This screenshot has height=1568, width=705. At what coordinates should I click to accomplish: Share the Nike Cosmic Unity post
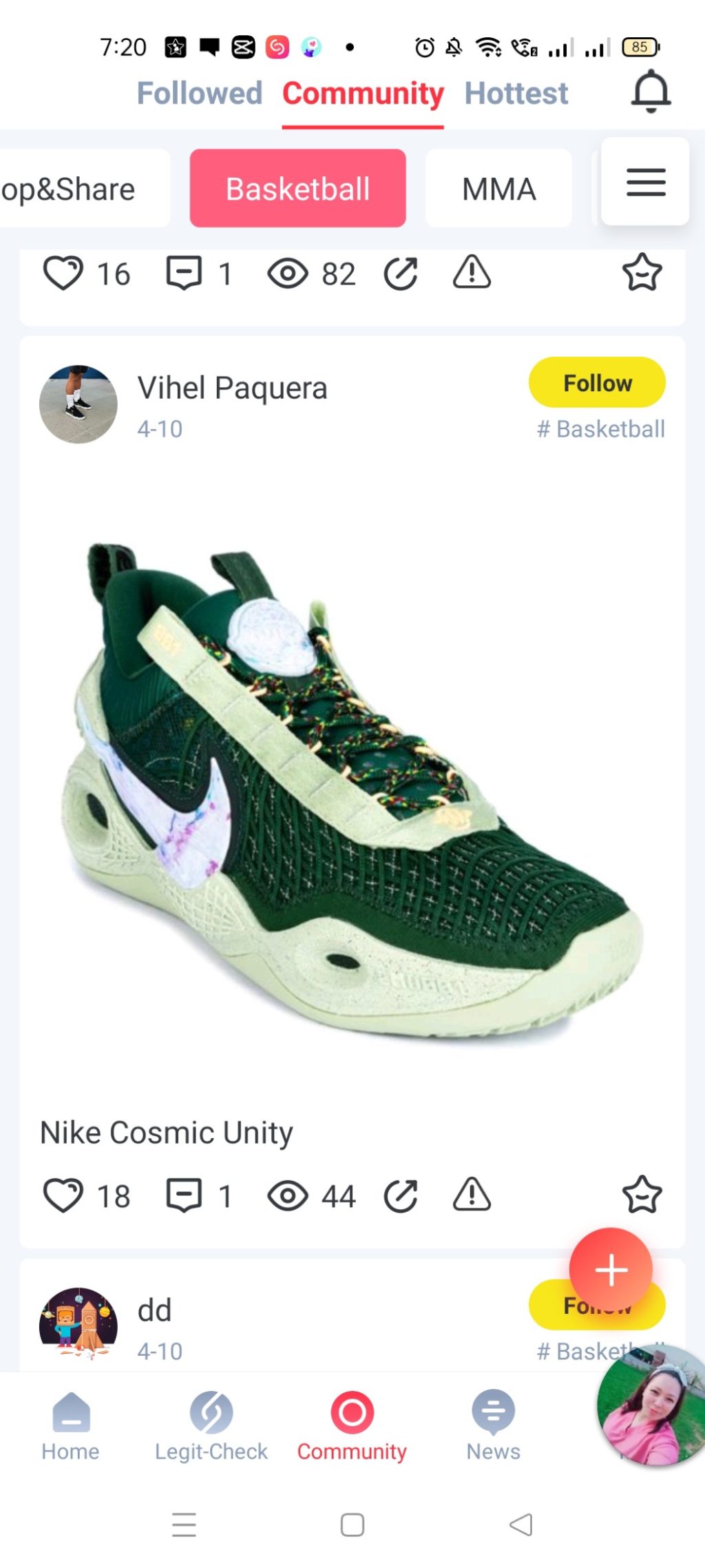tap(401, 1195)
